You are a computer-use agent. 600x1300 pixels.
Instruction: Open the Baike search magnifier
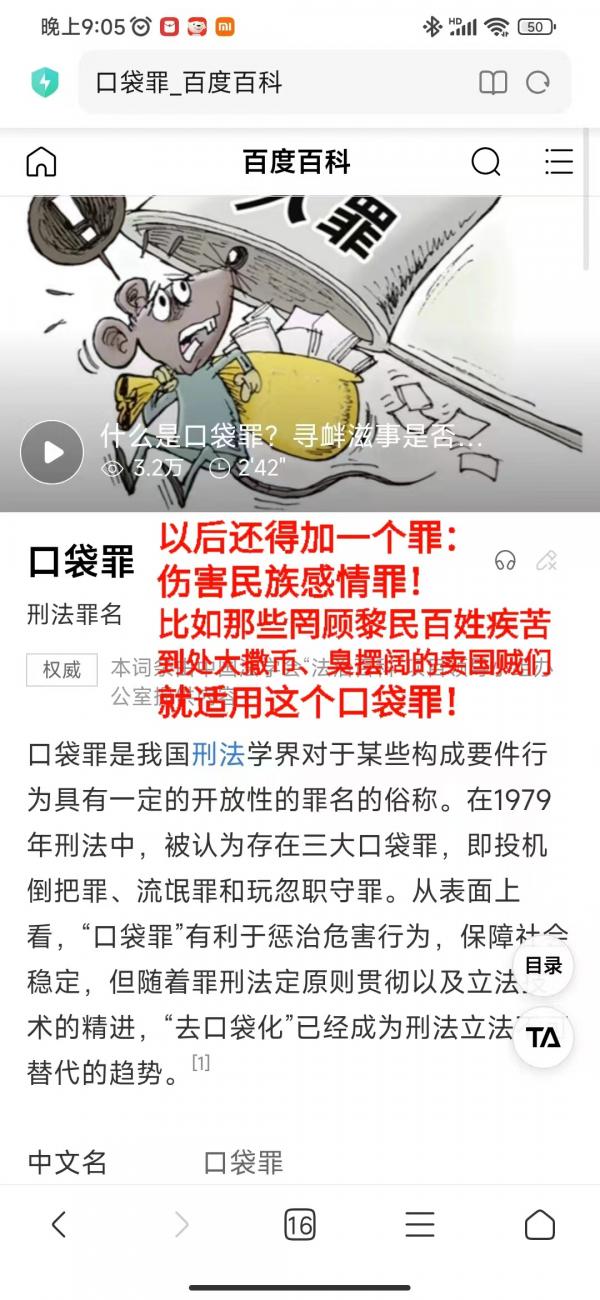point(486,162)
